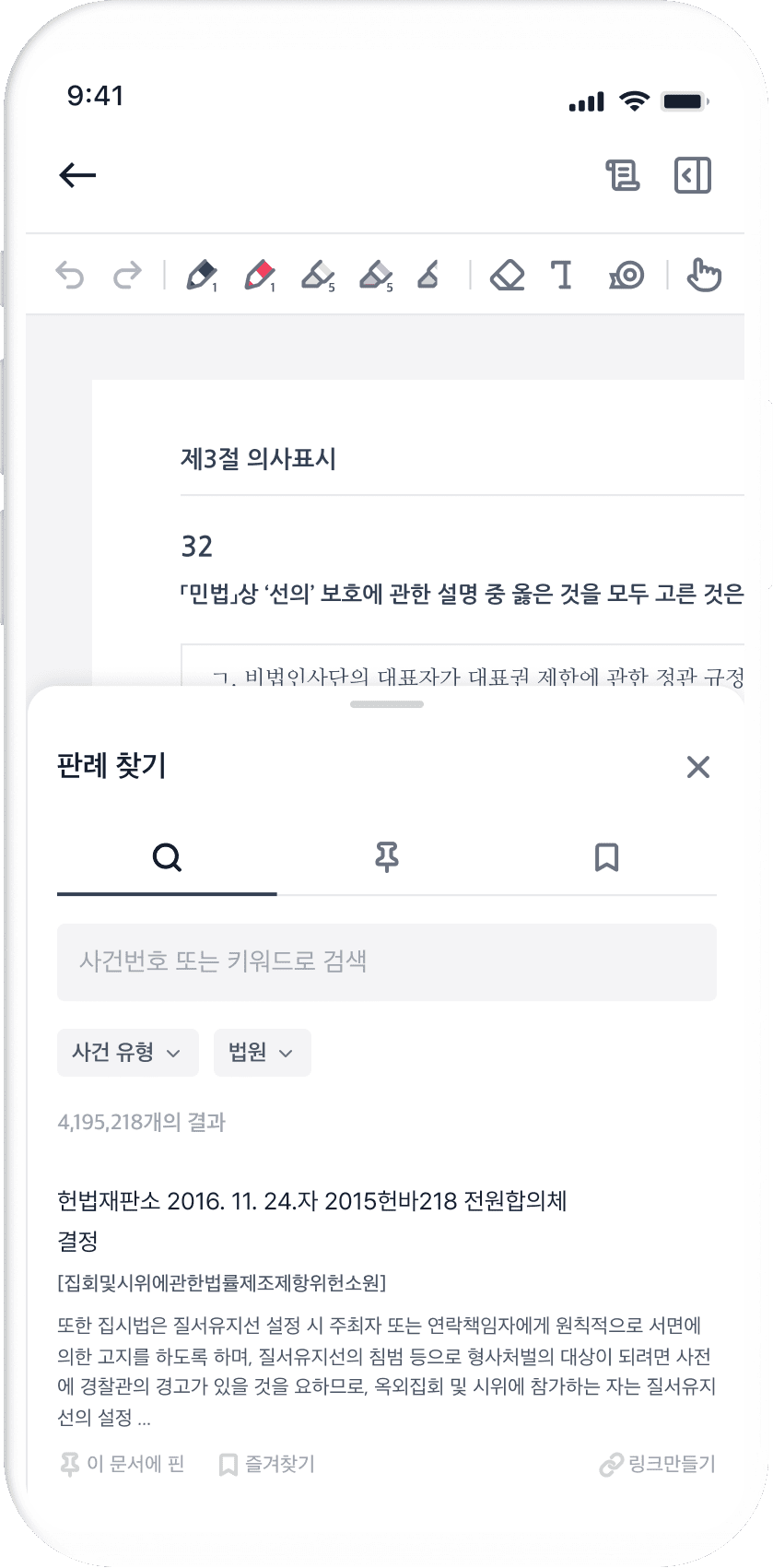The height and width of the screenshot is (1568, 773).
Task: Toggle the side panel icon
Action: 692,175
